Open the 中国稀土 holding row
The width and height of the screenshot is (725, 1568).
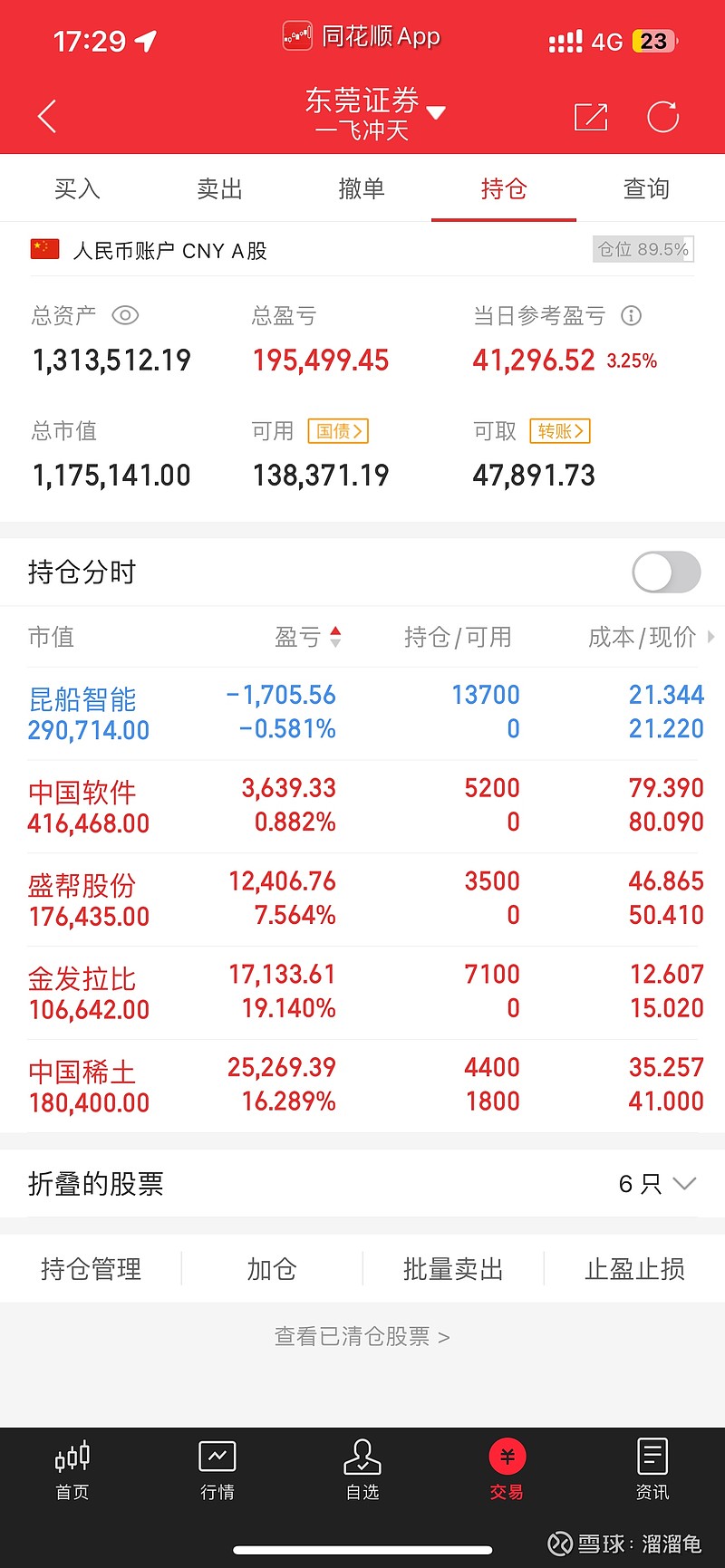tap(362, 1085)
